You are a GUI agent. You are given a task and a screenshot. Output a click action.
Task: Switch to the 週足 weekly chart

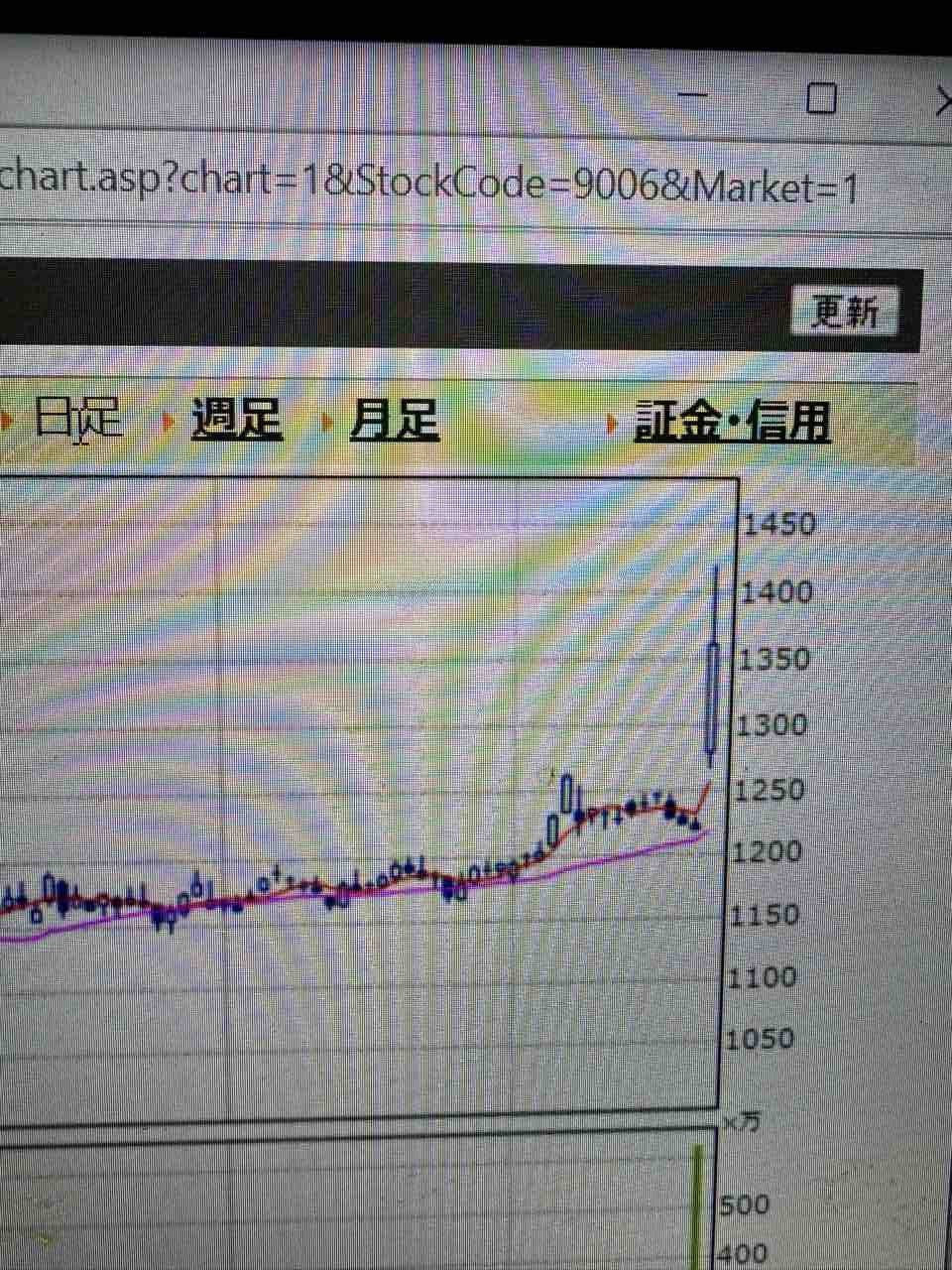point(236,419)
